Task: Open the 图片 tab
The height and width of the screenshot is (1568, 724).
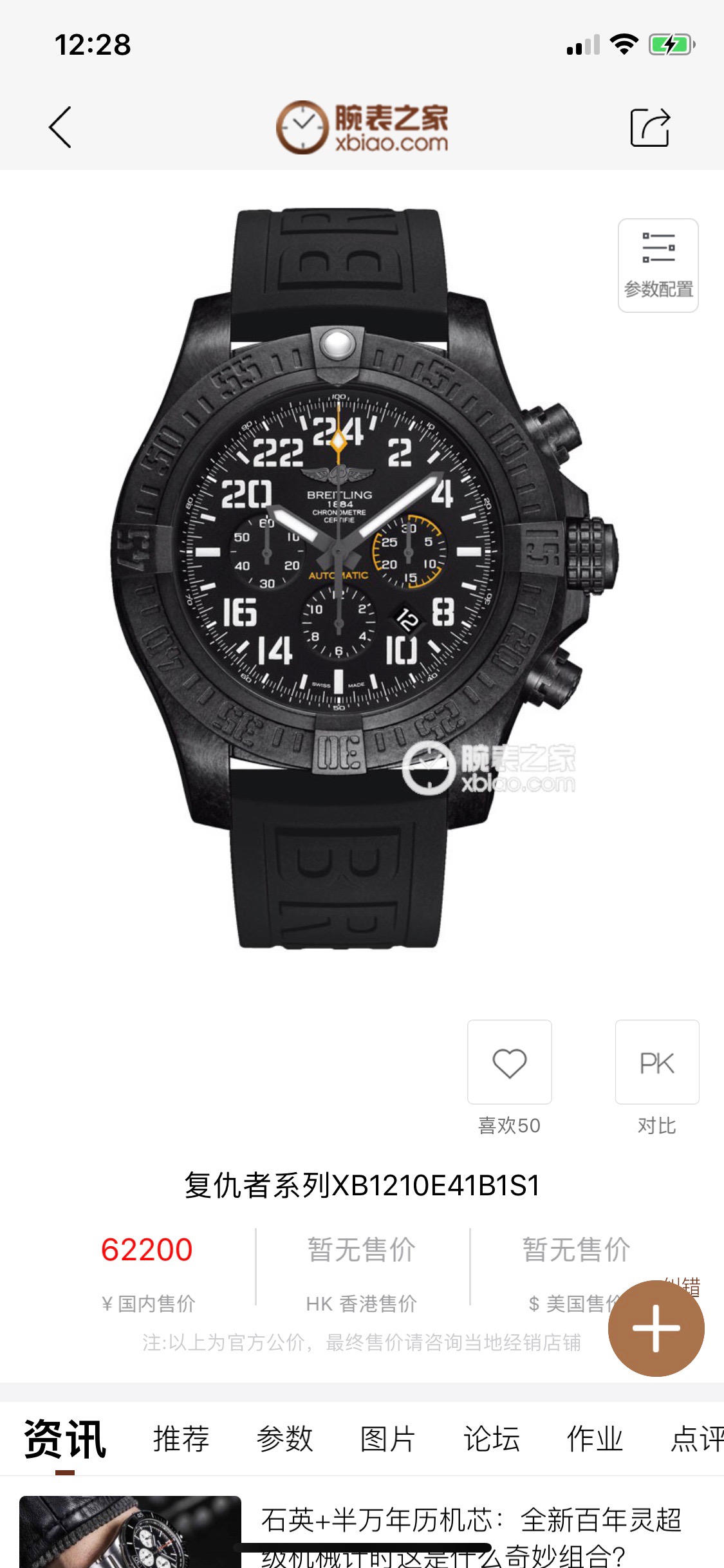Action: coord(387,1439)
